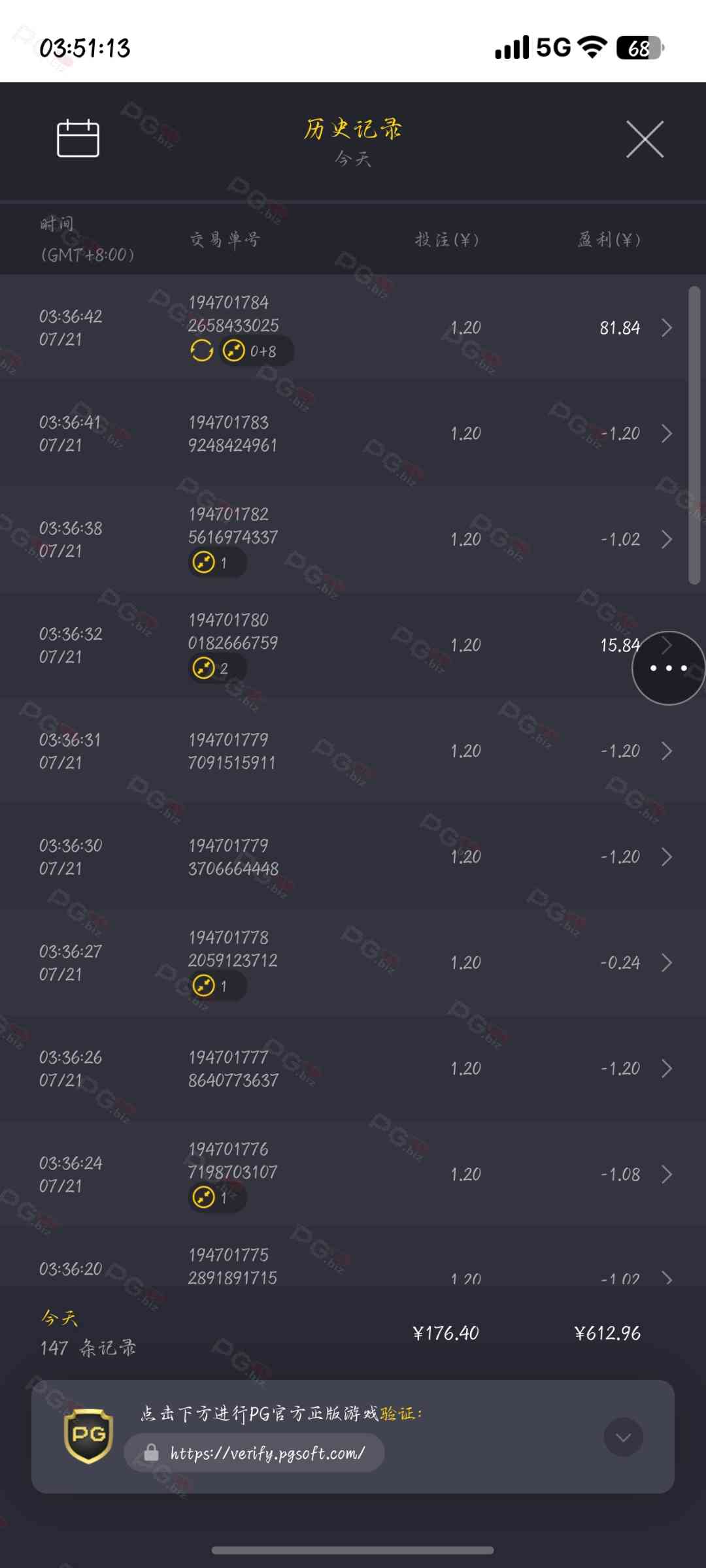Screen dimensions: 706x1568
Task: Open the 03:36:27 record with profit -0.24
Action: tap(353, 962)
